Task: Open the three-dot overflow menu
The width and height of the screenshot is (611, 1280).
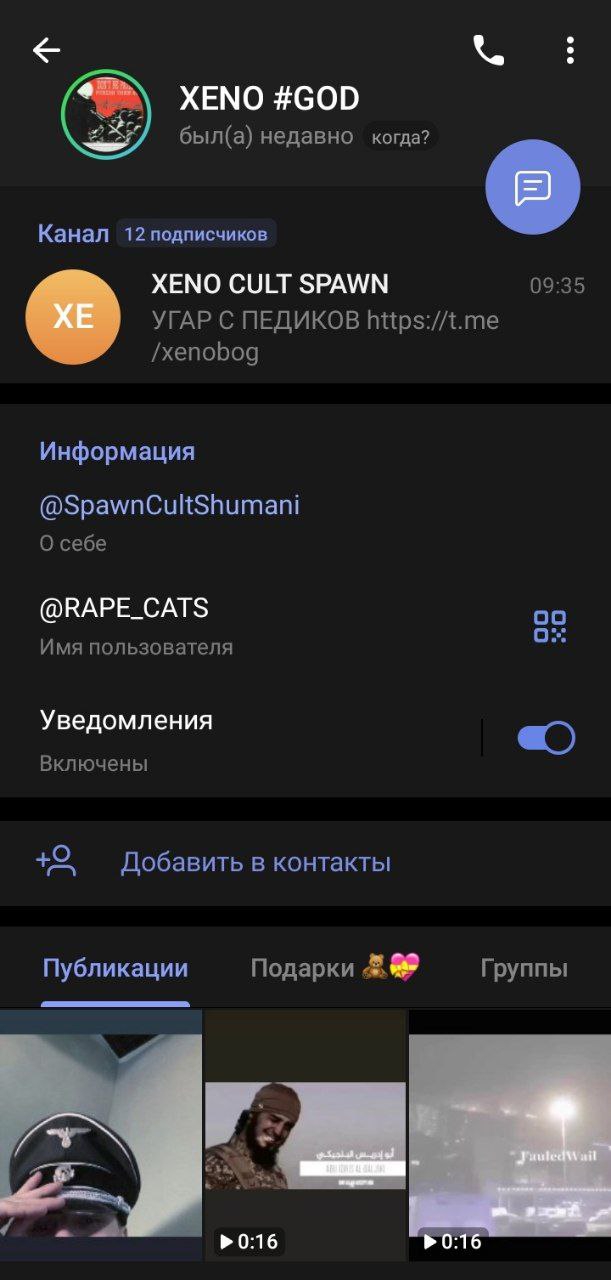Action: [569, 50]
